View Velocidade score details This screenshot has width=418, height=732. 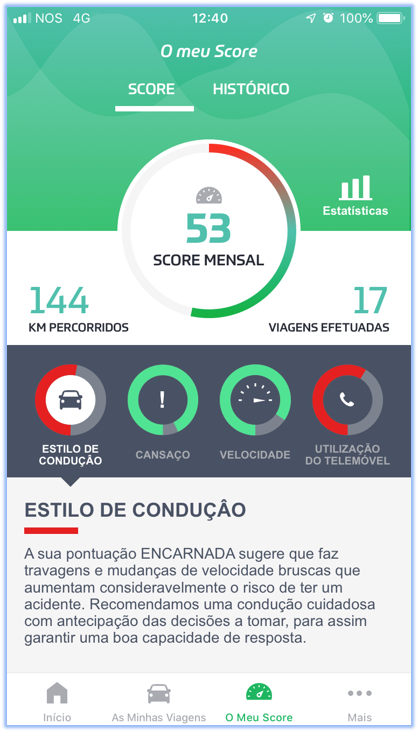click(x=255, y=412)
